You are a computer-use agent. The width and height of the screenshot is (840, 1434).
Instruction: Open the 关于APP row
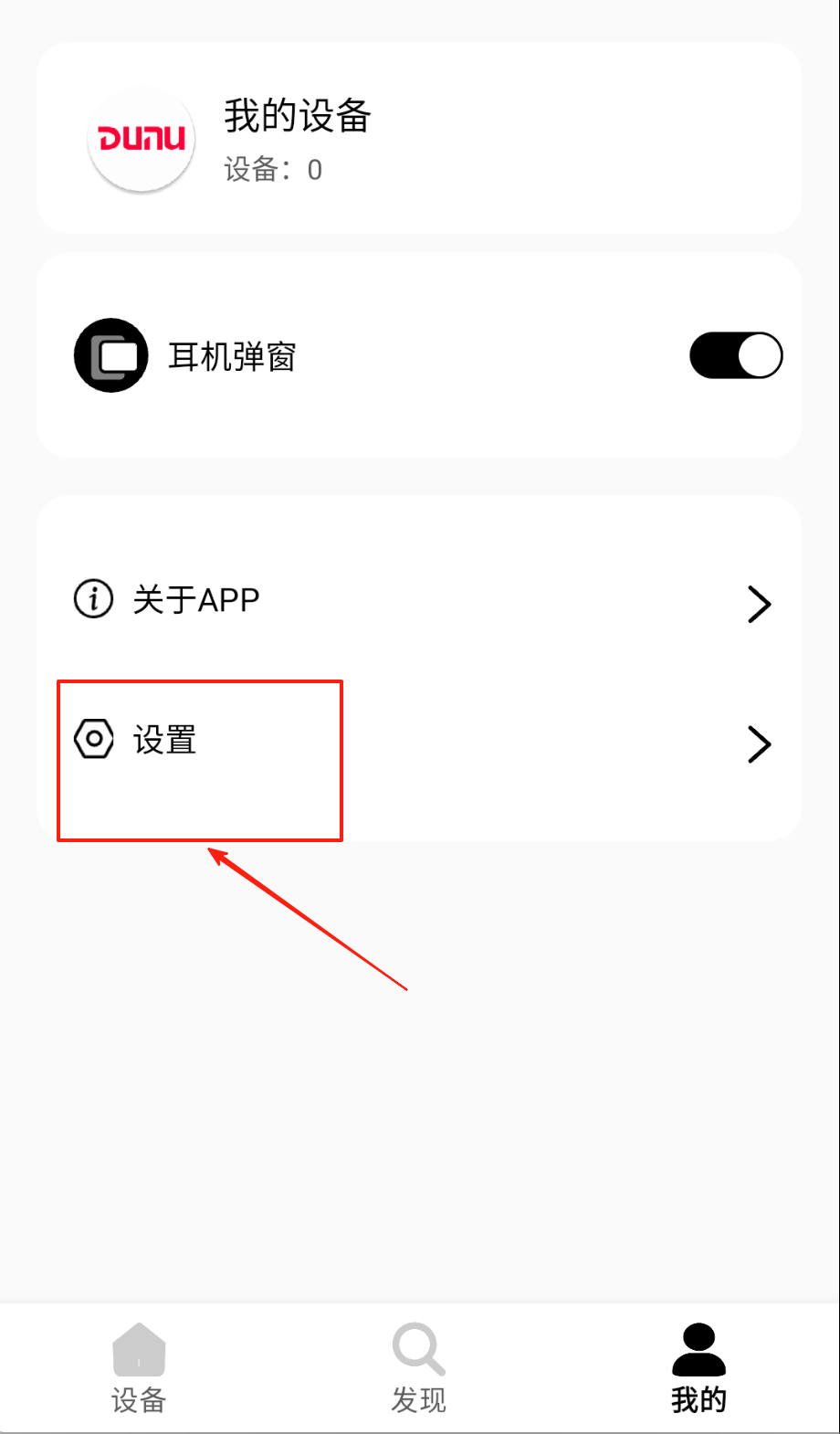click(418, 601)
